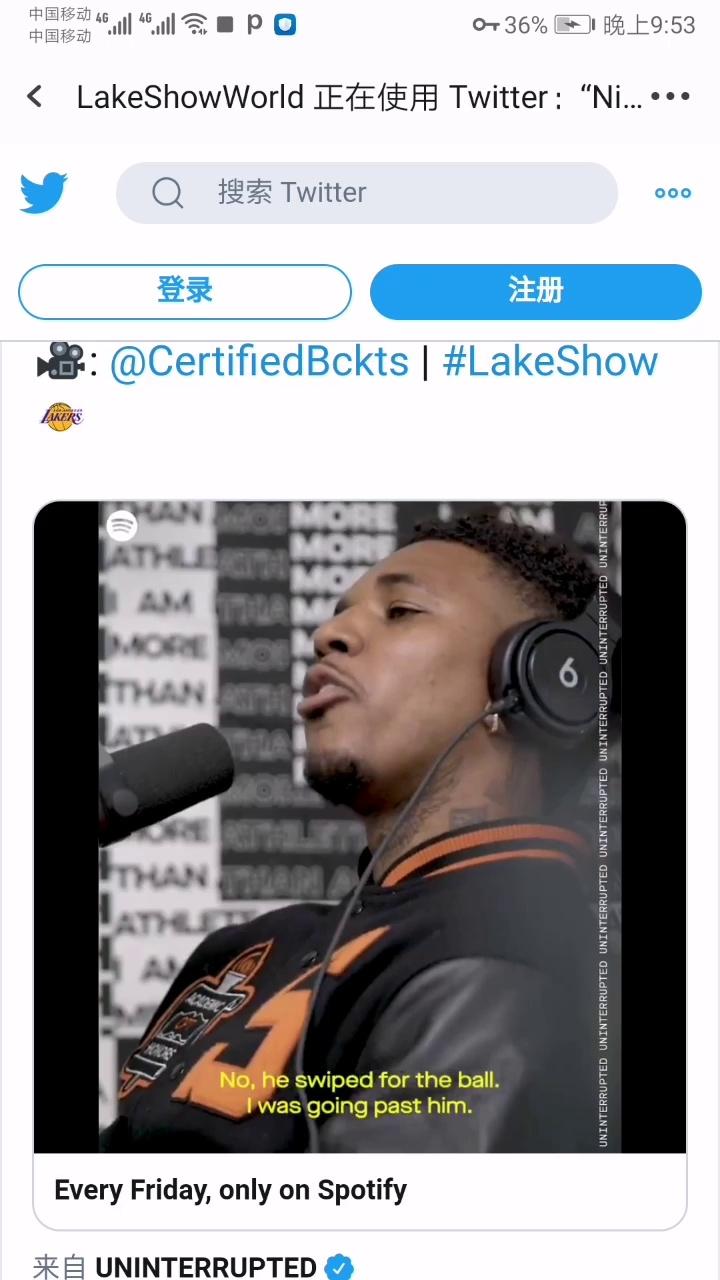The width and height of the screenshot is (720, 1280).
Task: Go back using the top arrow
Action: pos(35,97)
